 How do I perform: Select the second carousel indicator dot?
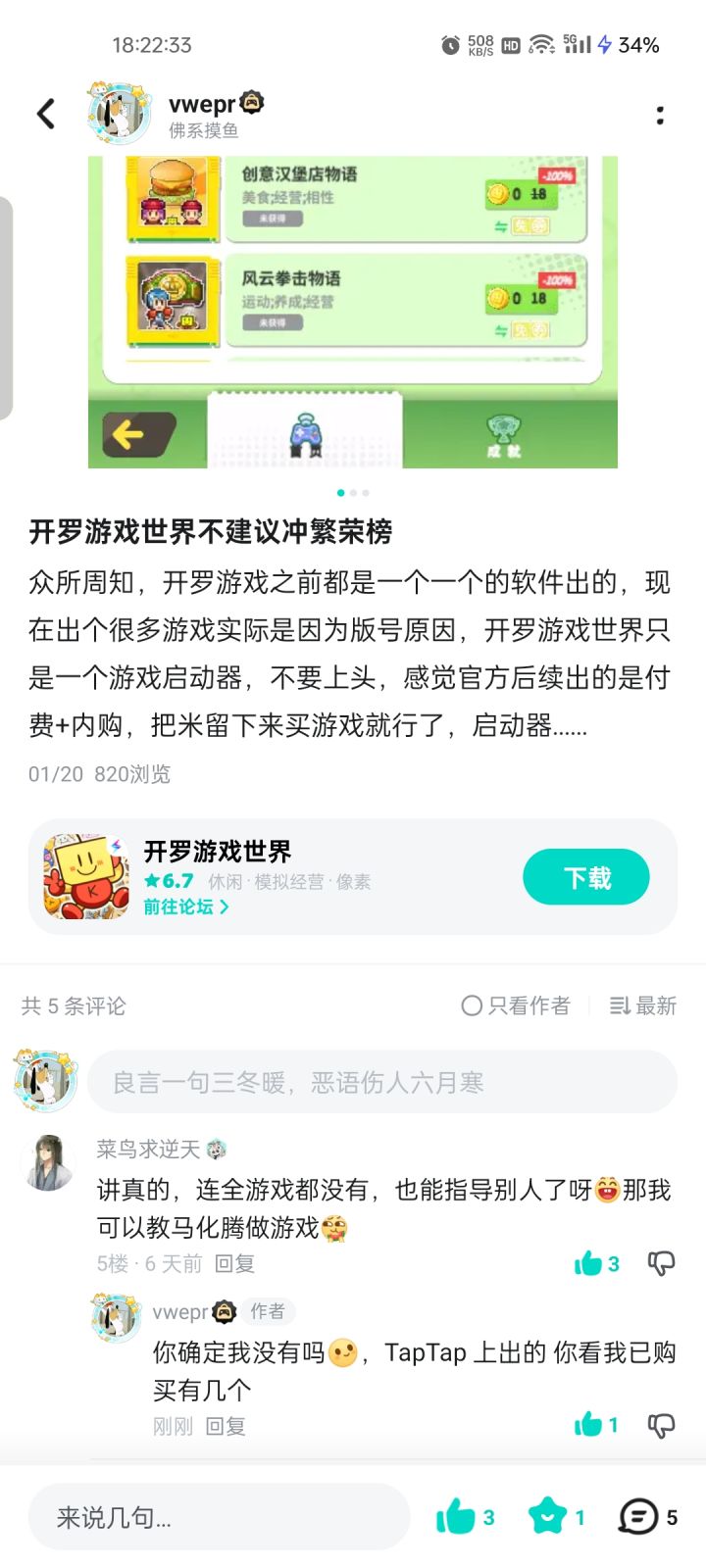[353, 493]
